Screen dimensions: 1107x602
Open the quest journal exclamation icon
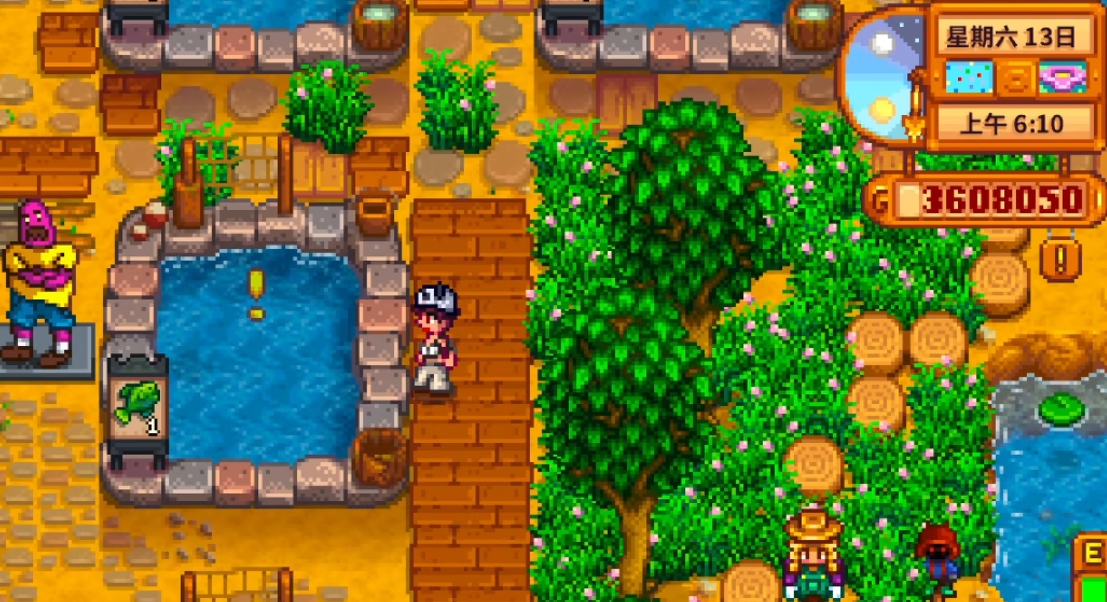[1060, 259]
